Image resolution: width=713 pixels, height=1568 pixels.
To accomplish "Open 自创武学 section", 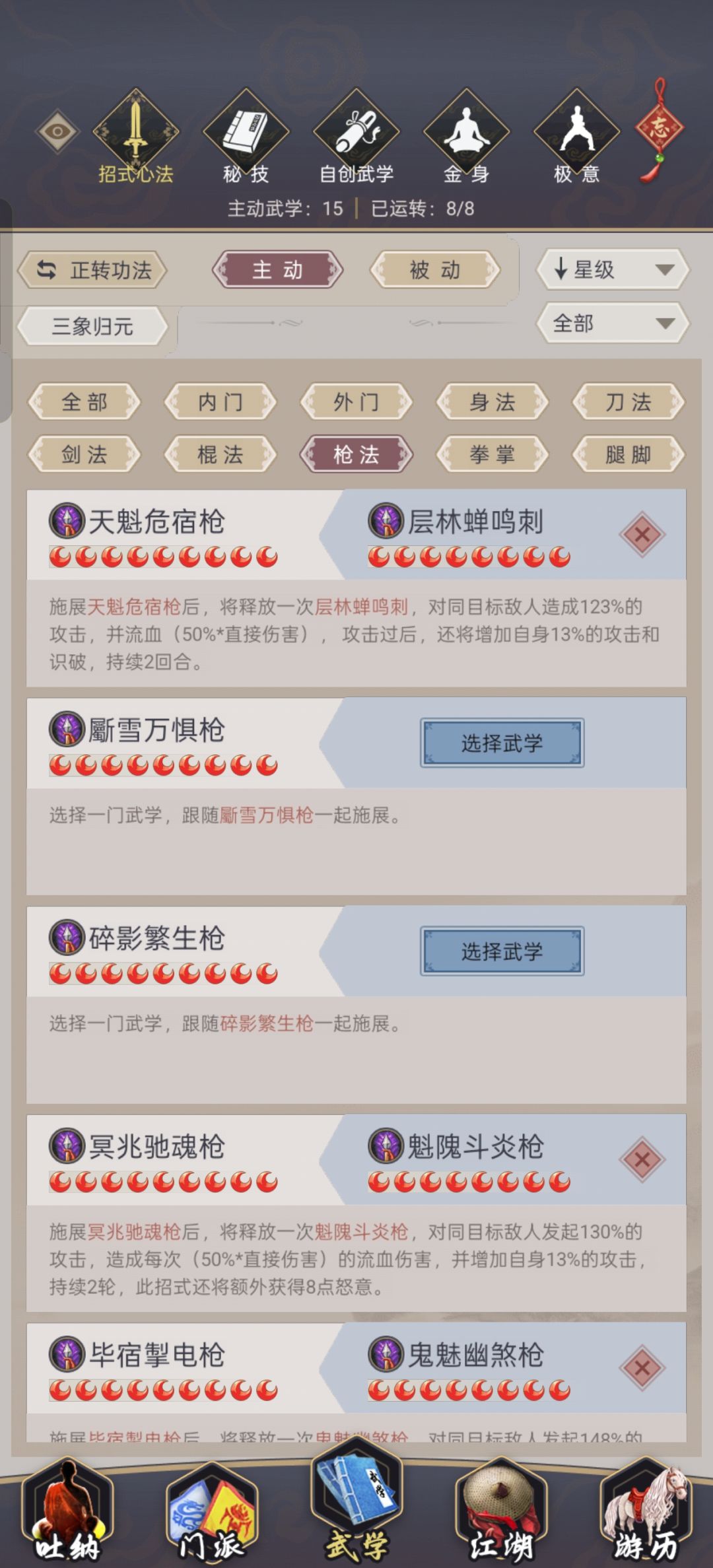I will coord(355,132).
